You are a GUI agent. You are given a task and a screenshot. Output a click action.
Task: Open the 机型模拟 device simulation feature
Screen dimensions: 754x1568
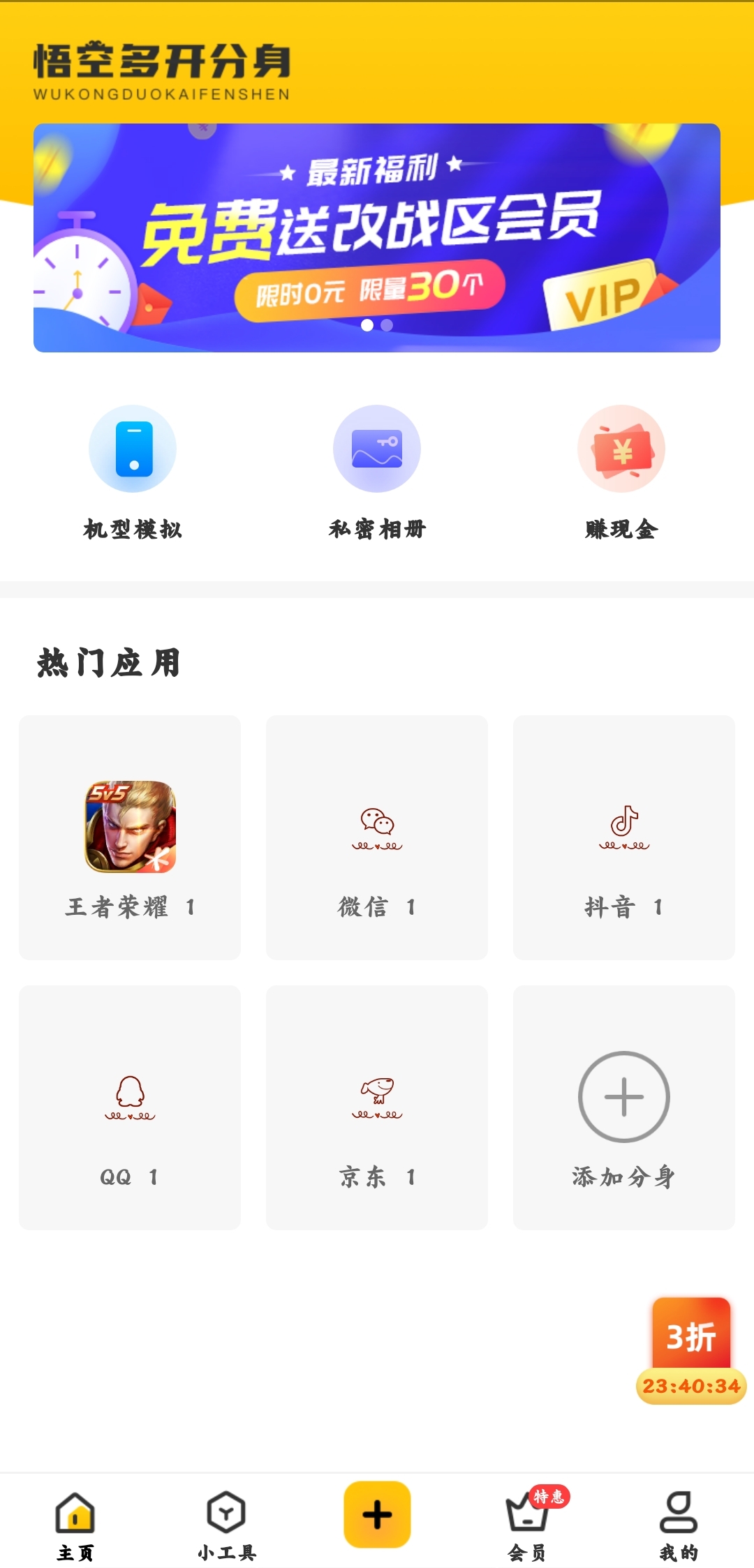pos(132,475)
